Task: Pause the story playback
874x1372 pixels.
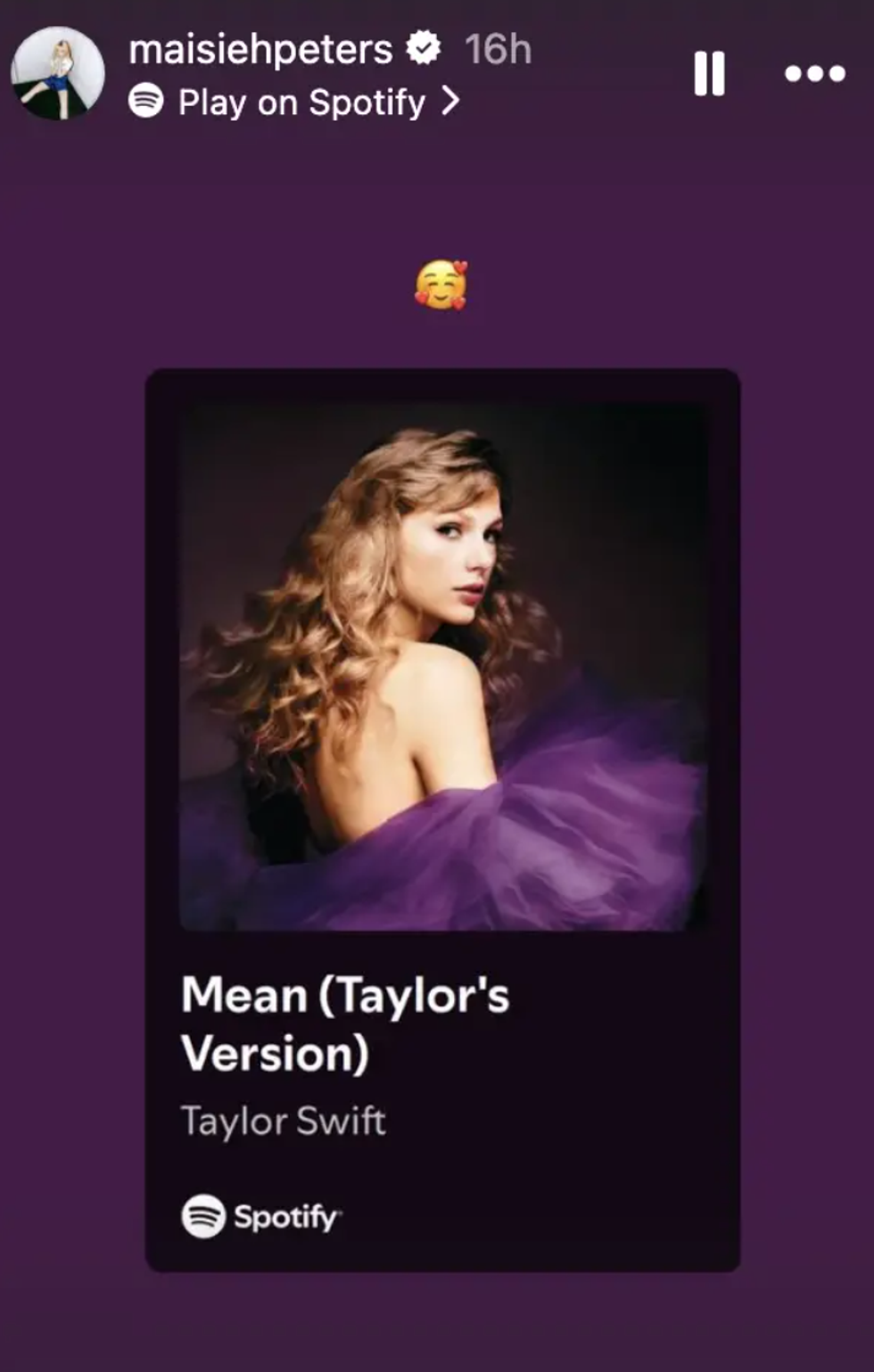Action: (709, 73)
